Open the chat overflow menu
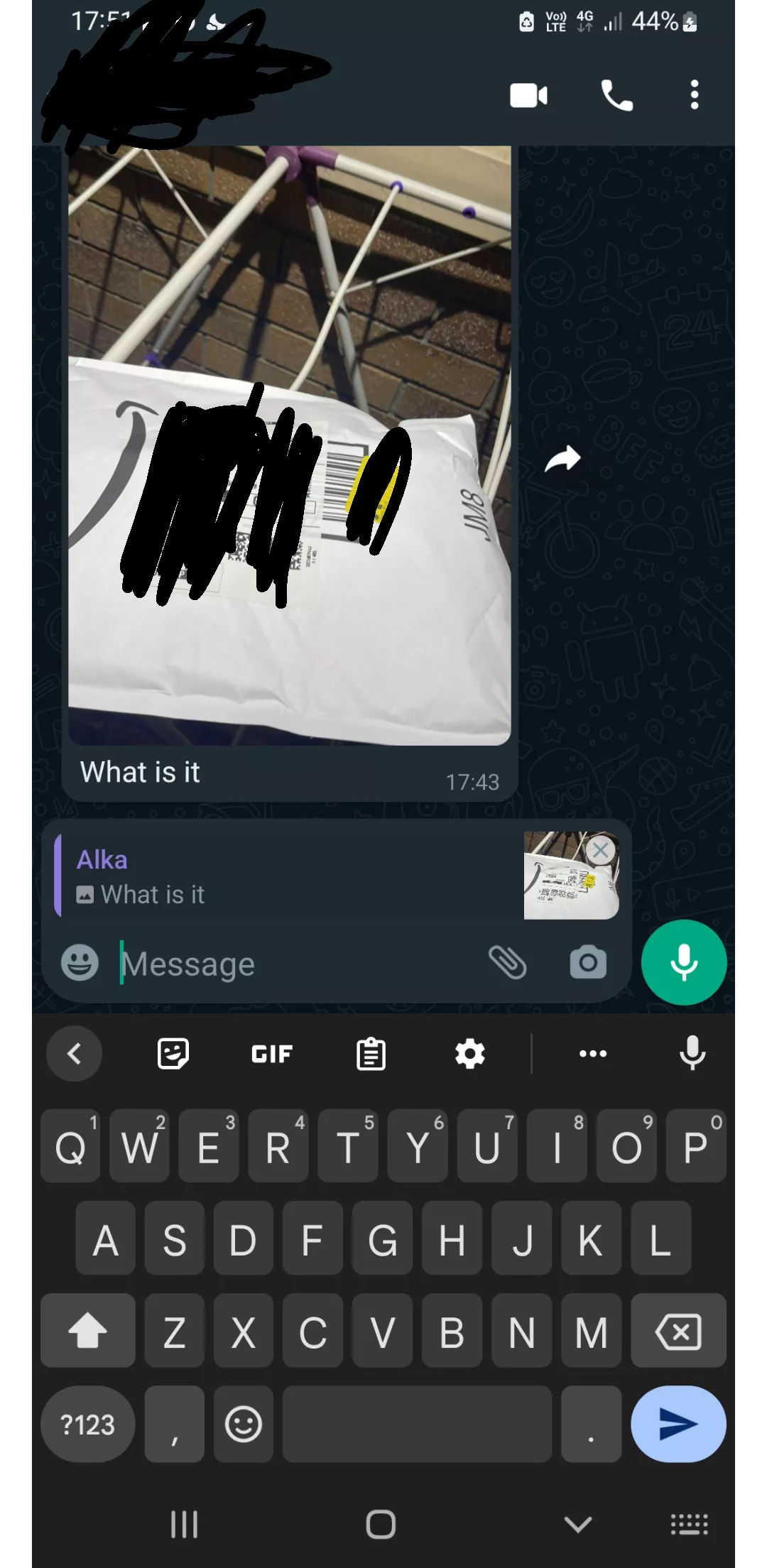Viewport: 767px width, 1568px height. pos(694,95)
